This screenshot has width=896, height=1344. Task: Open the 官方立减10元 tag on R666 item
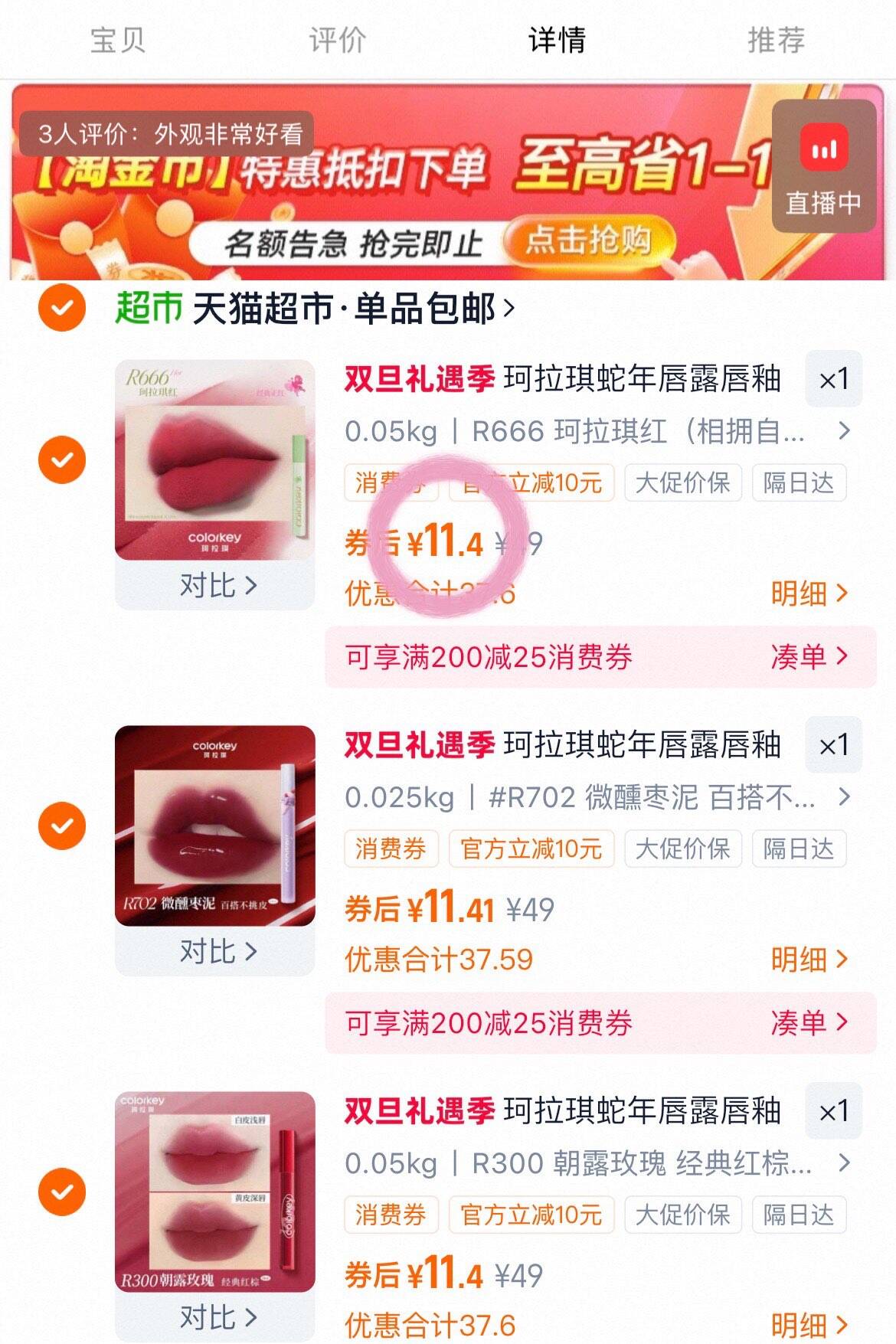click(530, 483)
